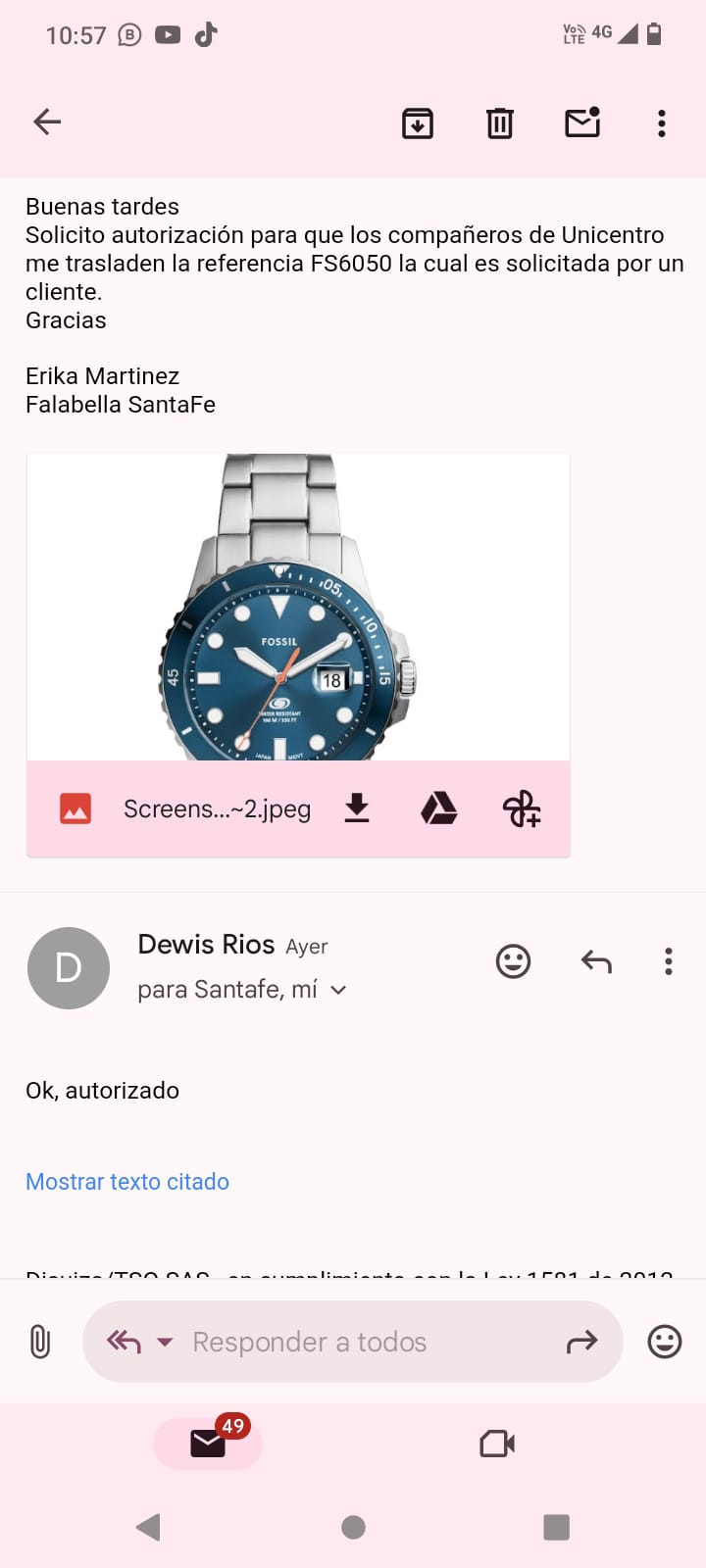The width and height of the screenshot is (706, 1568).
Task: Mark the email as unread
Action: click(x=582, y=122)
